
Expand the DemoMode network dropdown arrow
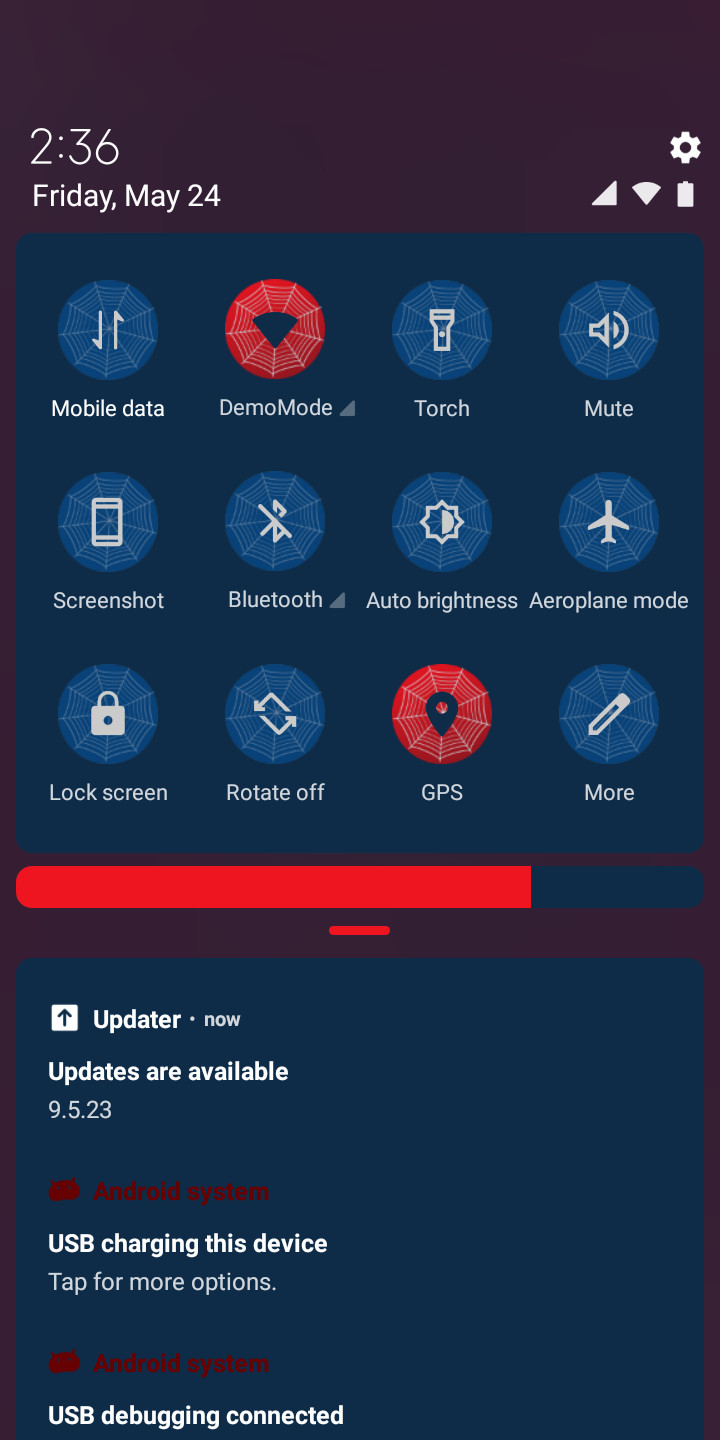(x=347, y=408)
